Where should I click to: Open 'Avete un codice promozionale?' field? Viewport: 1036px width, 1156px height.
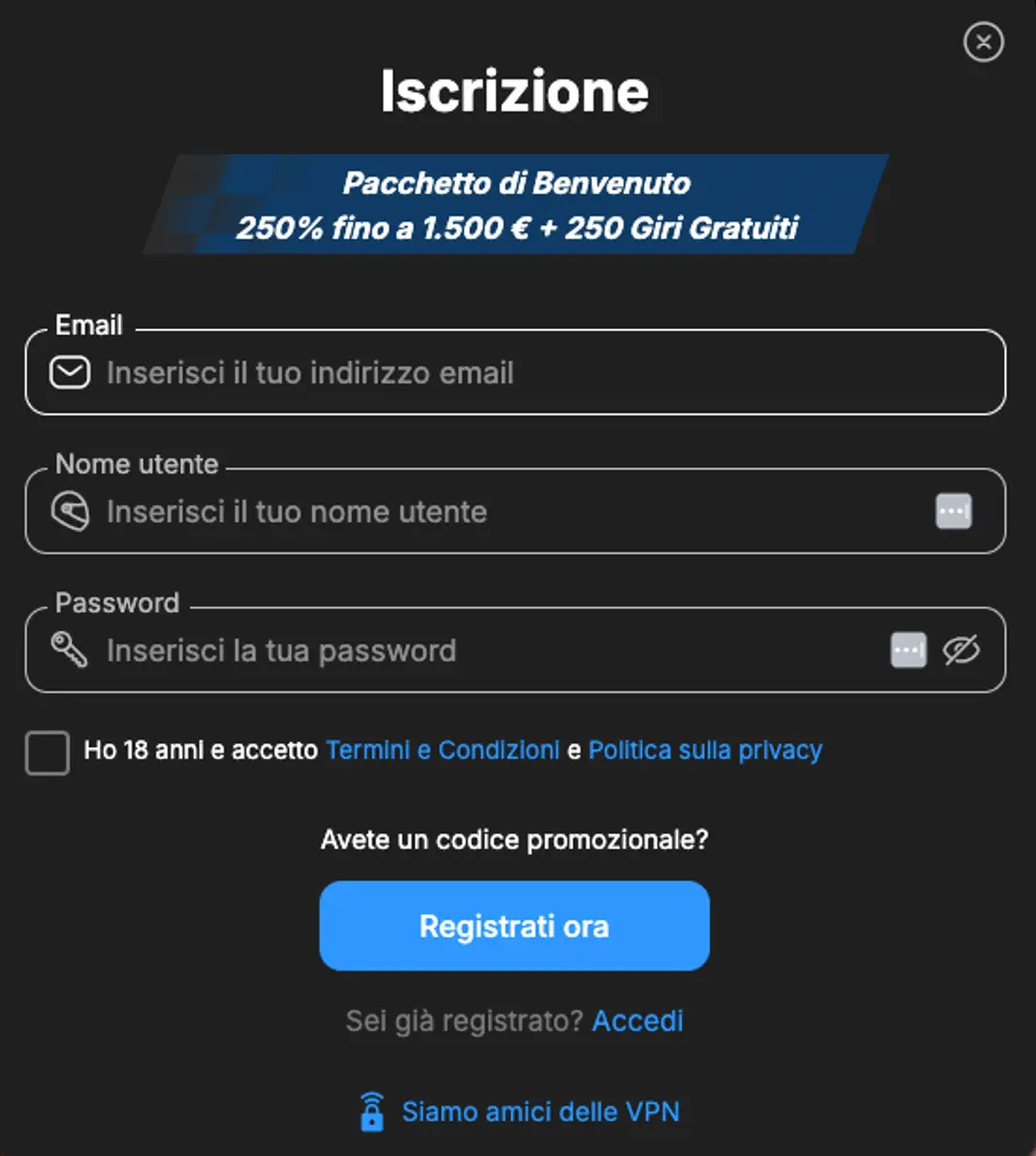514,839
